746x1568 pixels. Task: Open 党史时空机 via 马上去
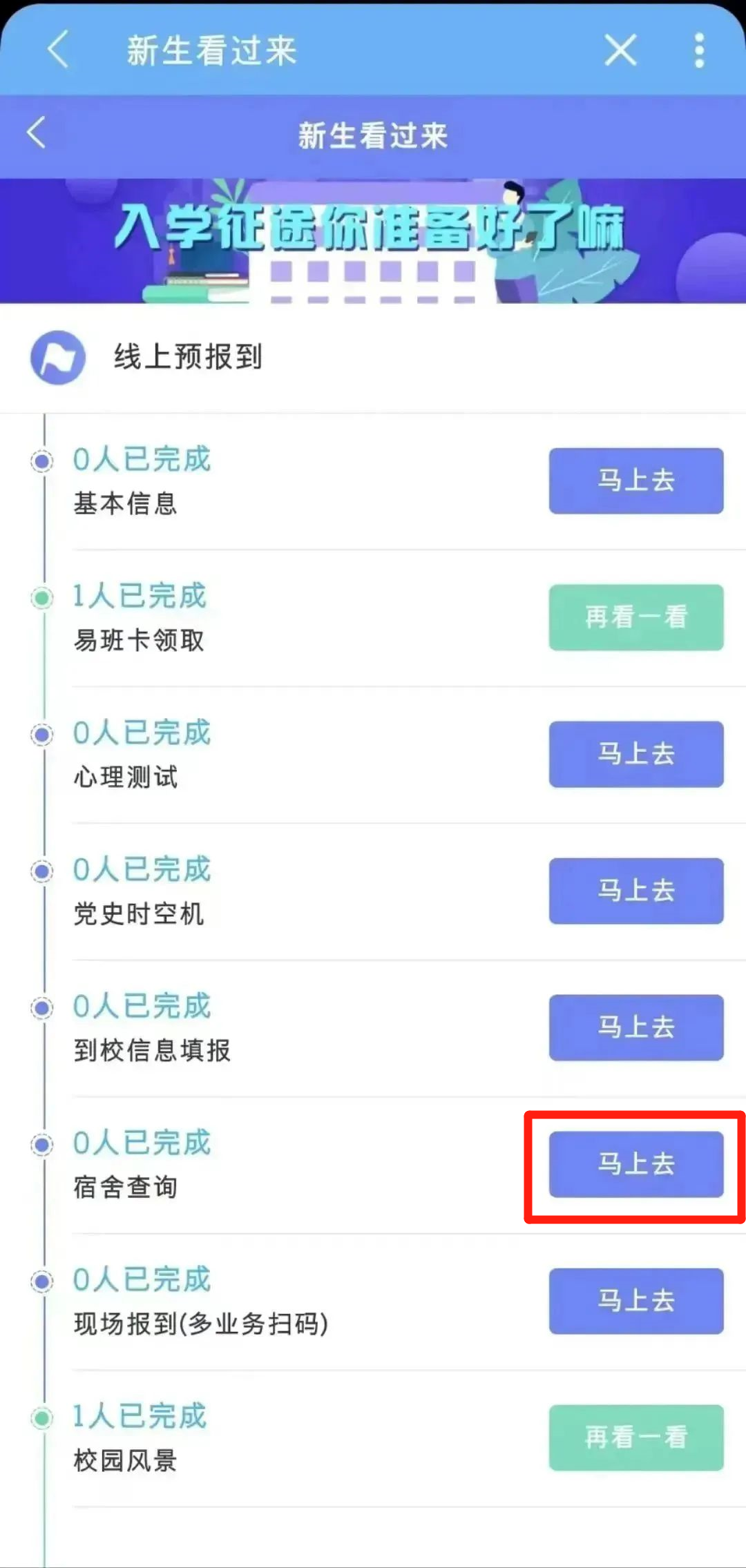[x=635, y=891]
